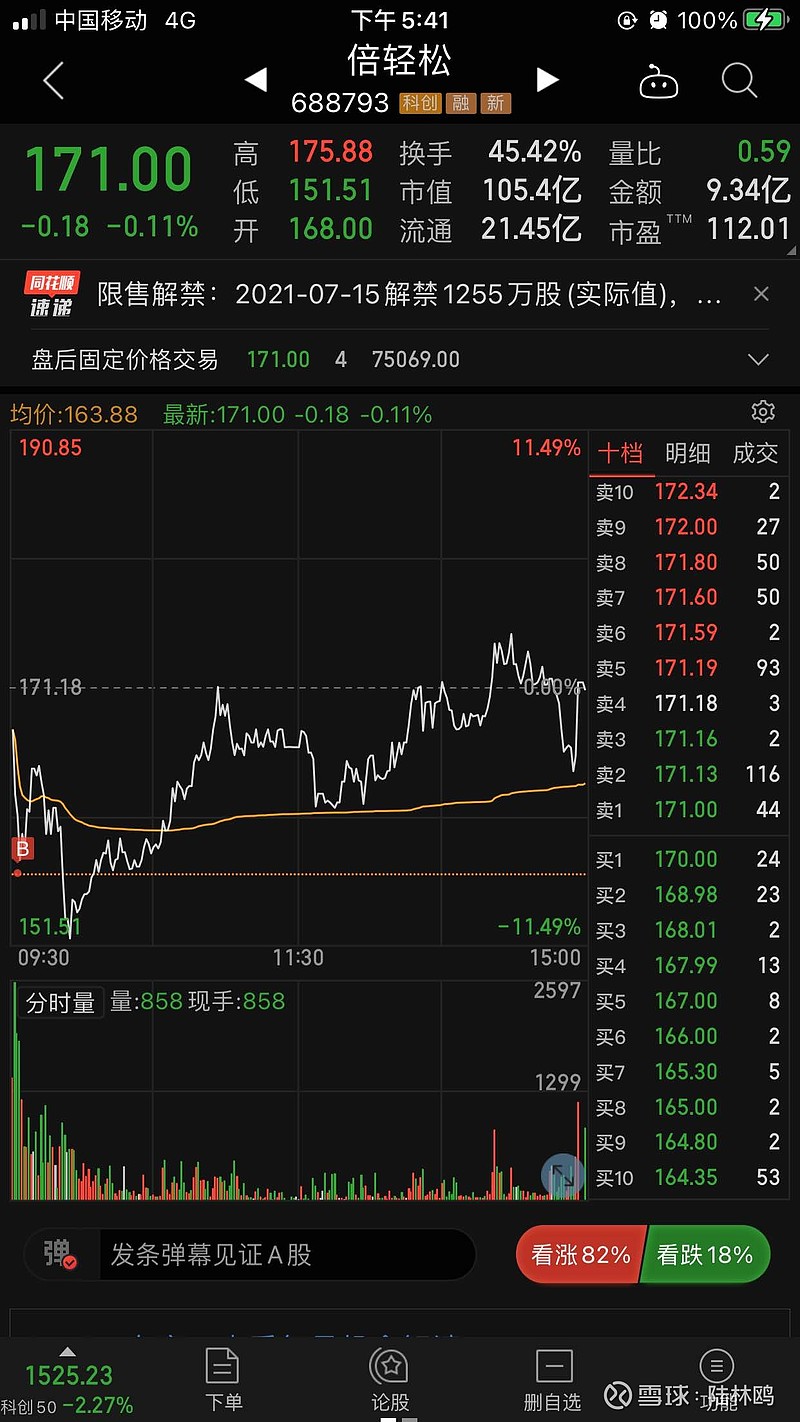Viewport: 800px width, 1422px height.
Task: Tap the 科创 badge next to stock code
Action: (419, 103)
